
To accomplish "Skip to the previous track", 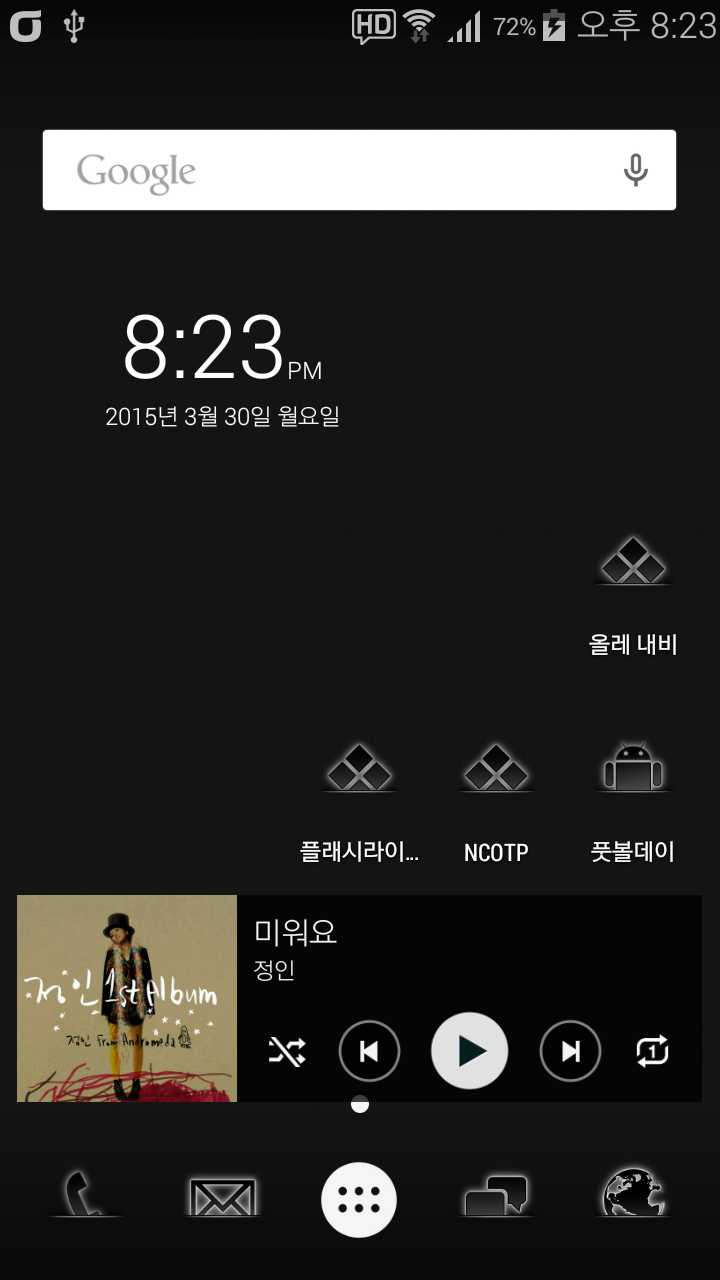I will [x=369, y=1051].
